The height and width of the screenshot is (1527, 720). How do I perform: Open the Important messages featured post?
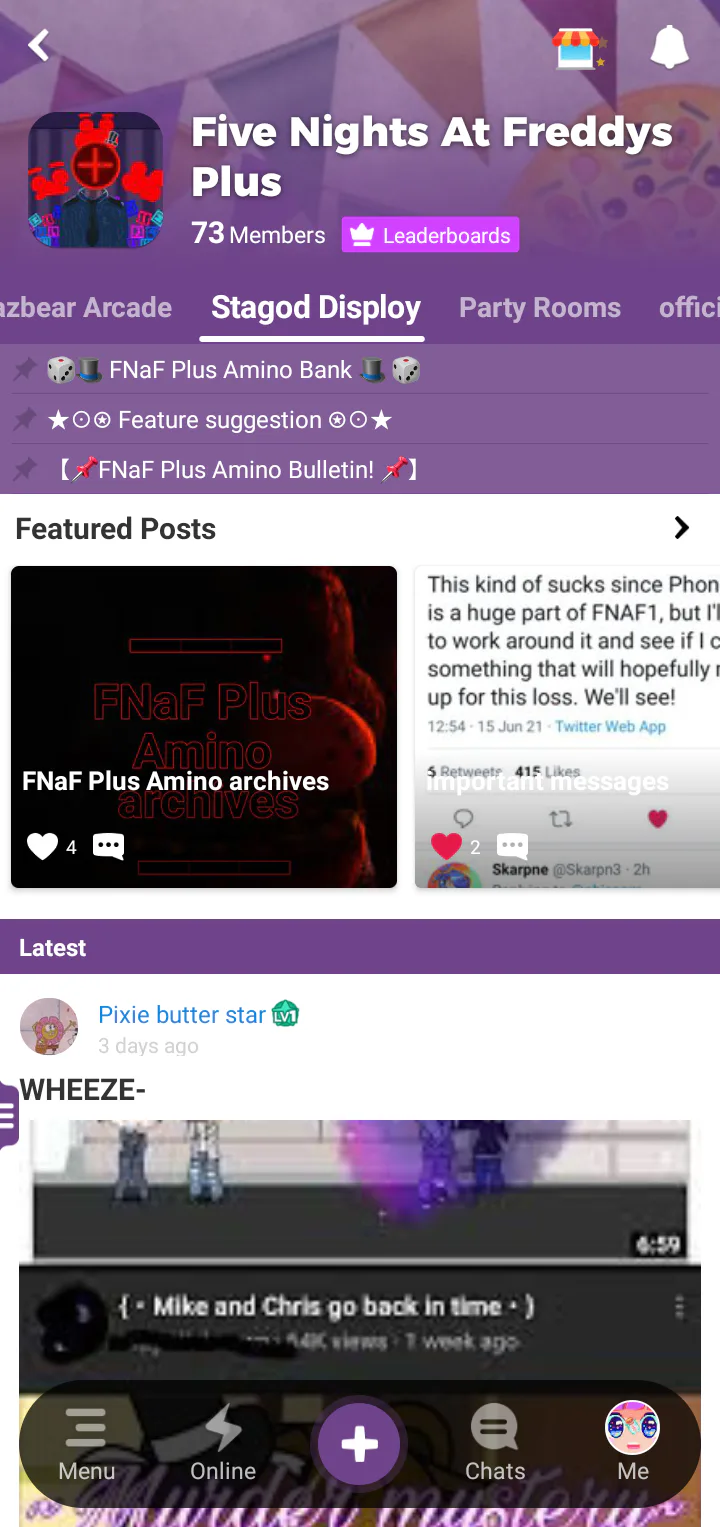click(x=568, y=727)
